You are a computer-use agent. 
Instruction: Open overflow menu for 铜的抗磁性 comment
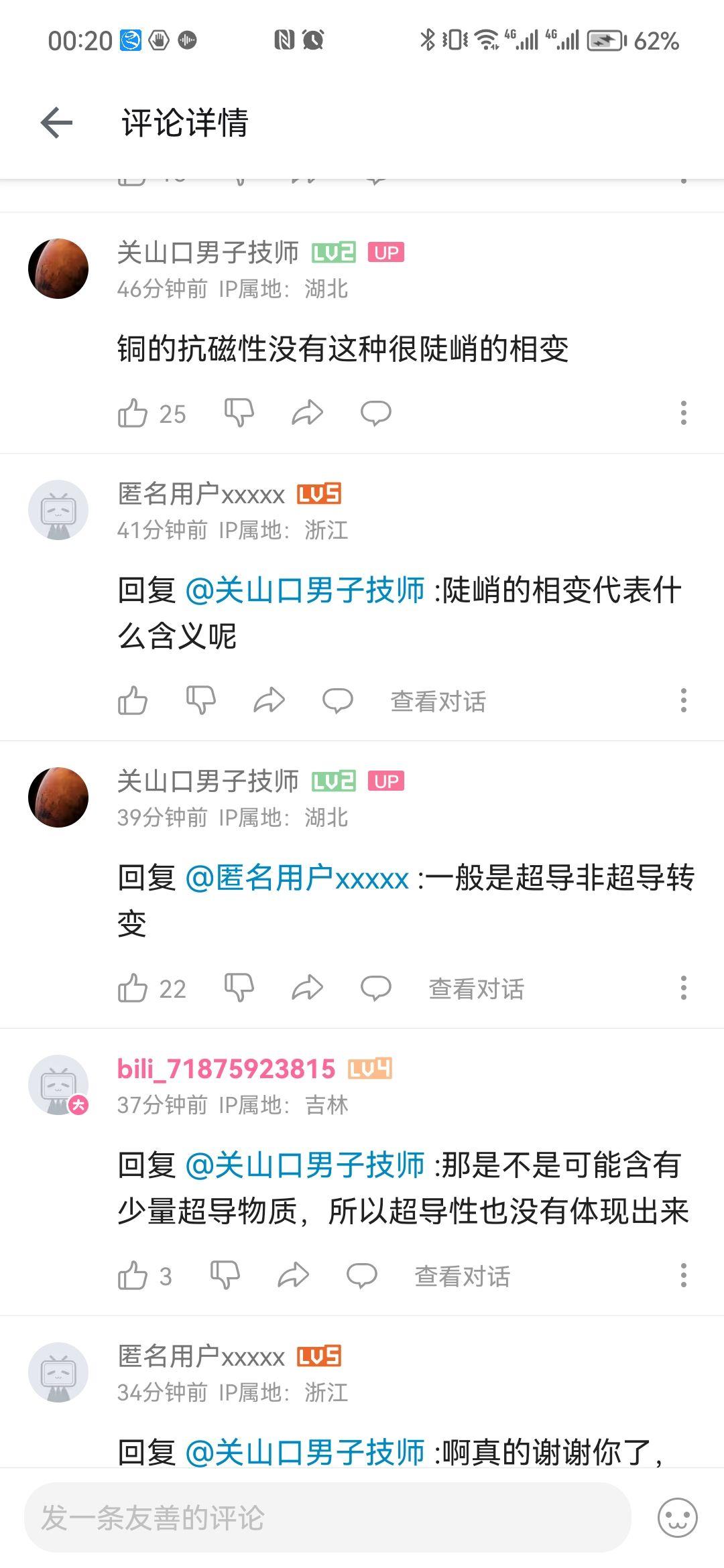click(683, 413)
